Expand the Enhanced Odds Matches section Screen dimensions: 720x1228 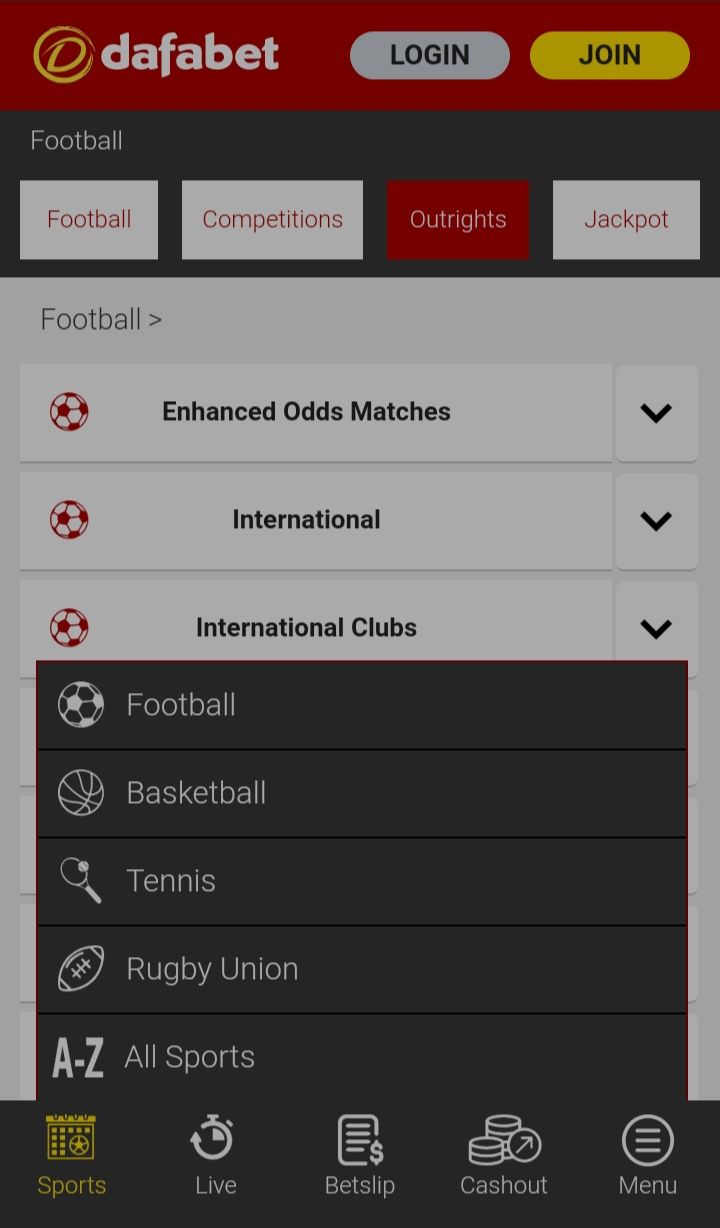click(x=656, y=412)
